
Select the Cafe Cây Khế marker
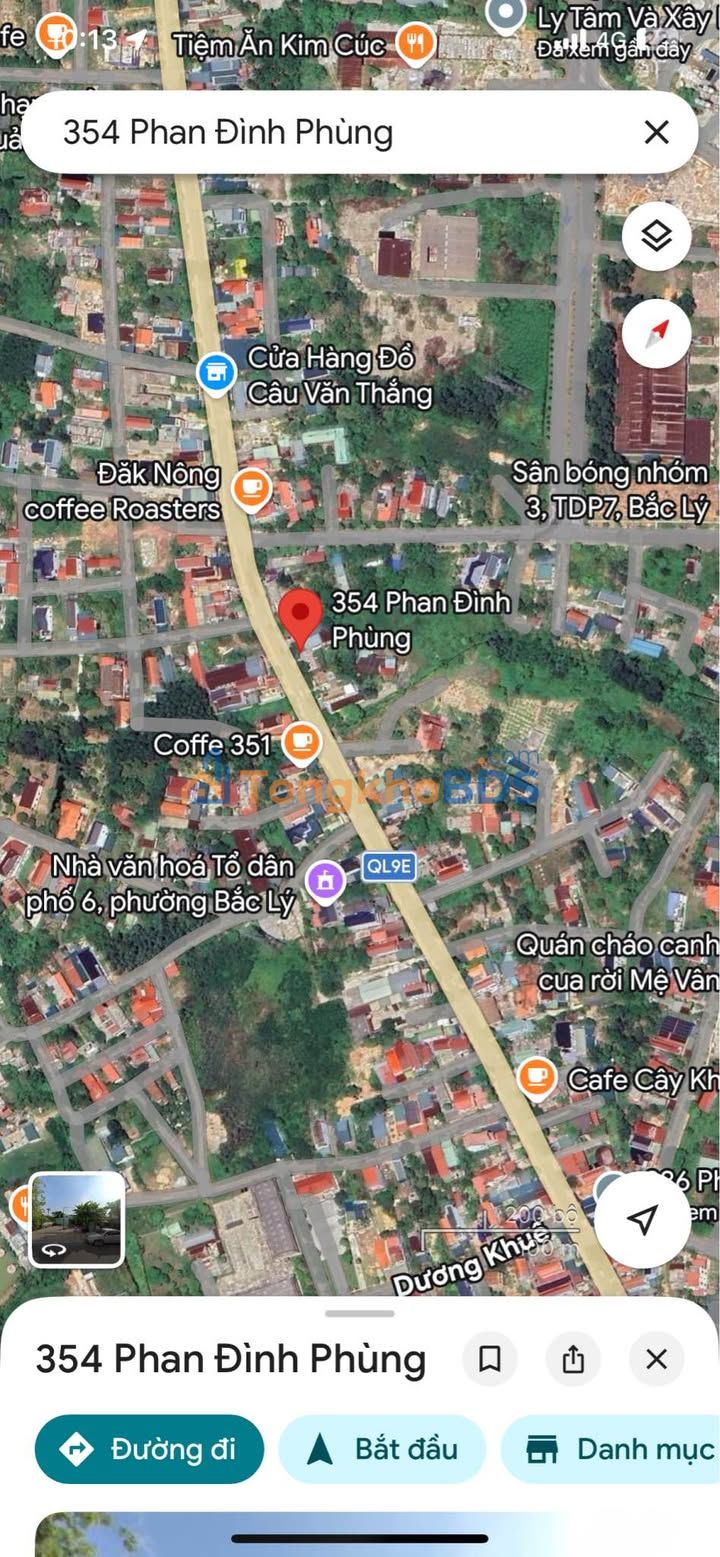(537, 1077)
